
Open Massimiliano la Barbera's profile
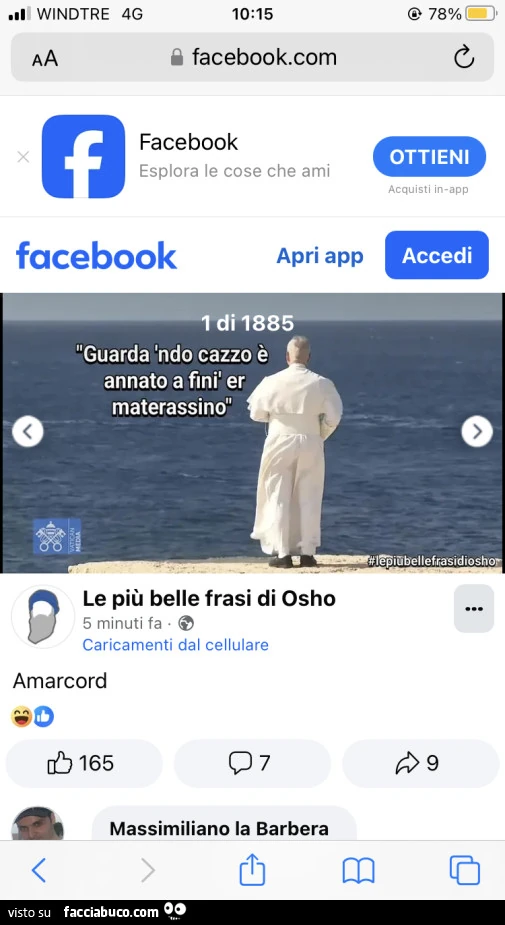click(219, 828)
